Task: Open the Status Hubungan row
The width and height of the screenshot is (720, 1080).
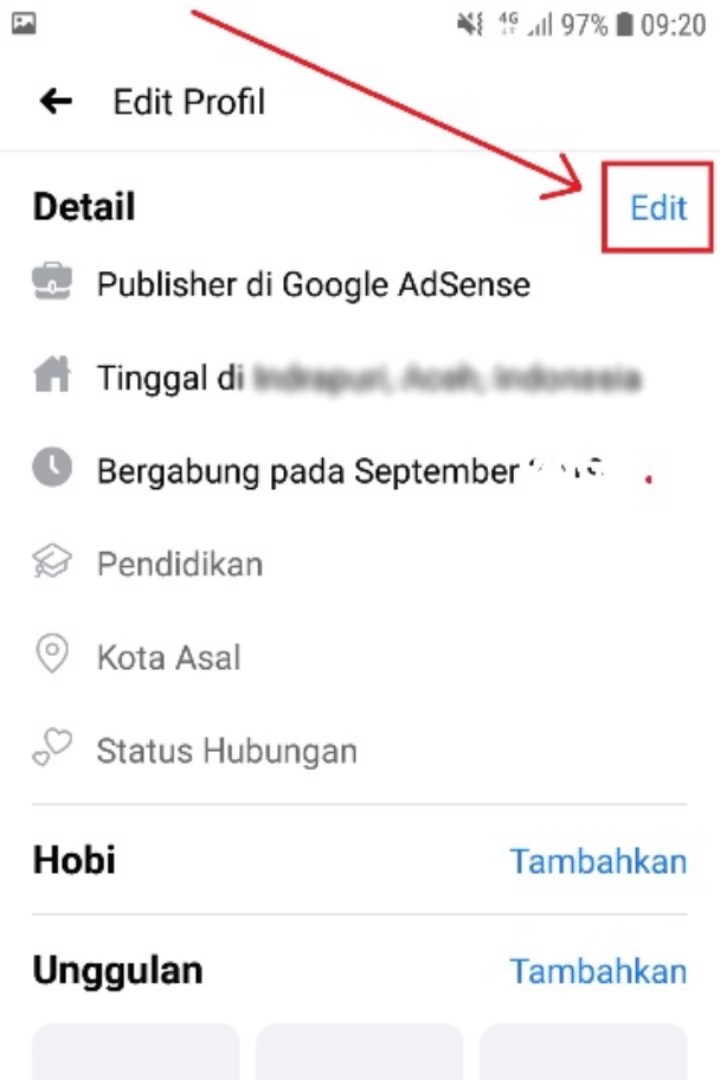Action: pyautogui.click(x=225, y=751)
